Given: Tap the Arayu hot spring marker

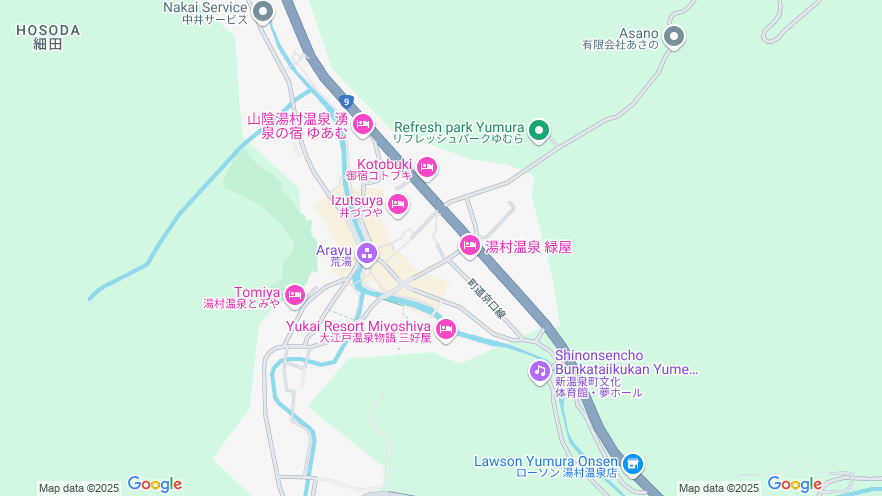Looking at the screenshot, I should click(366, 253).
